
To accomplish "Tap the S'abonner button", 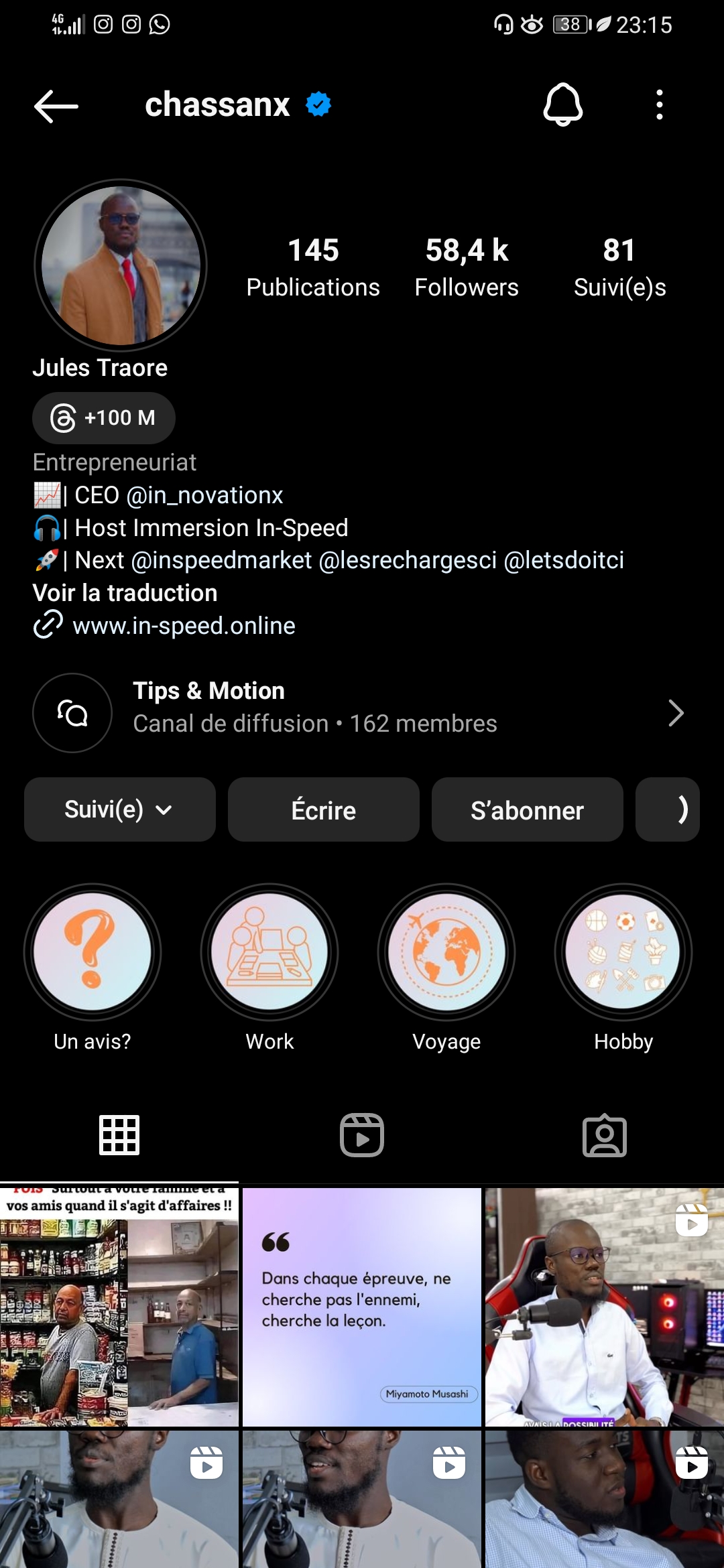I will (x=527, y=809).
